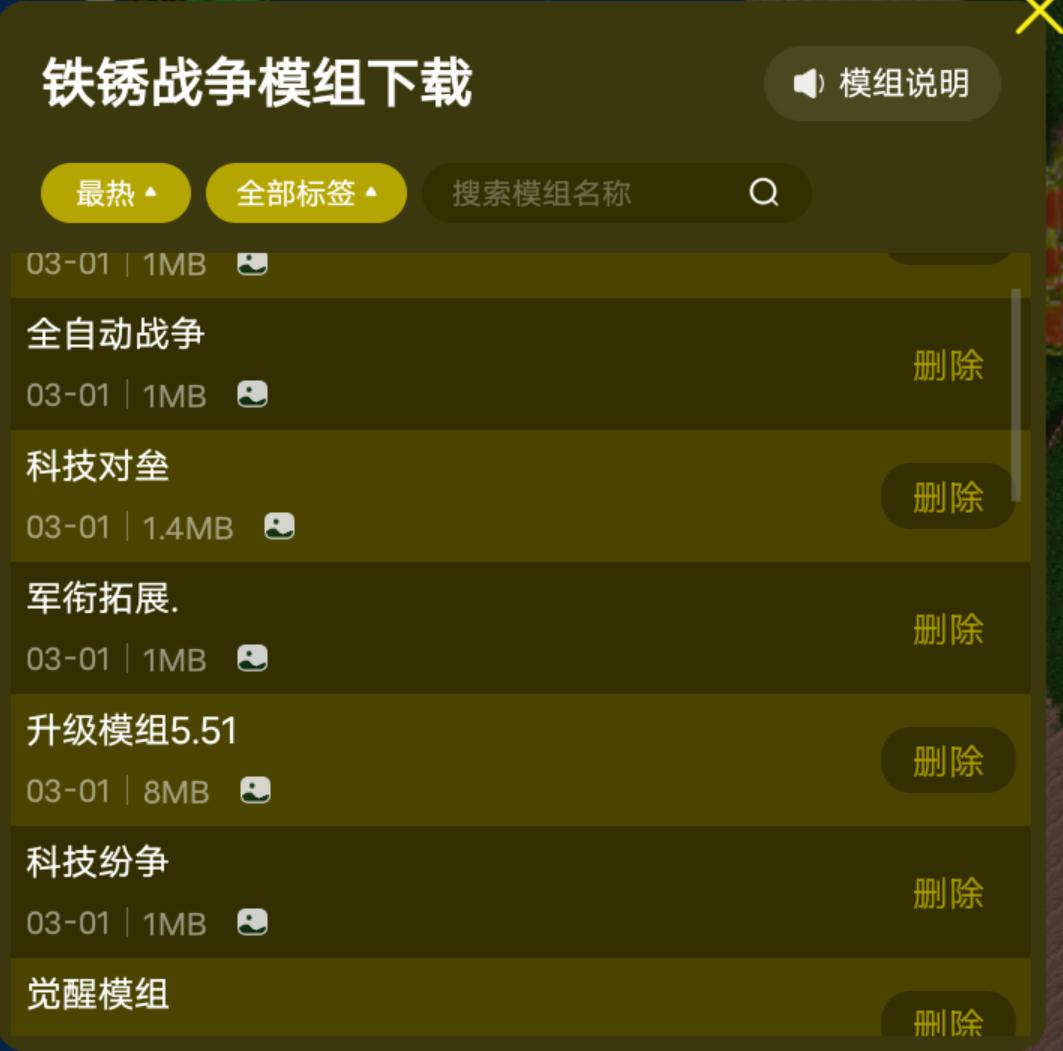View preview image of 军衔拓展.

pos(252,658)
